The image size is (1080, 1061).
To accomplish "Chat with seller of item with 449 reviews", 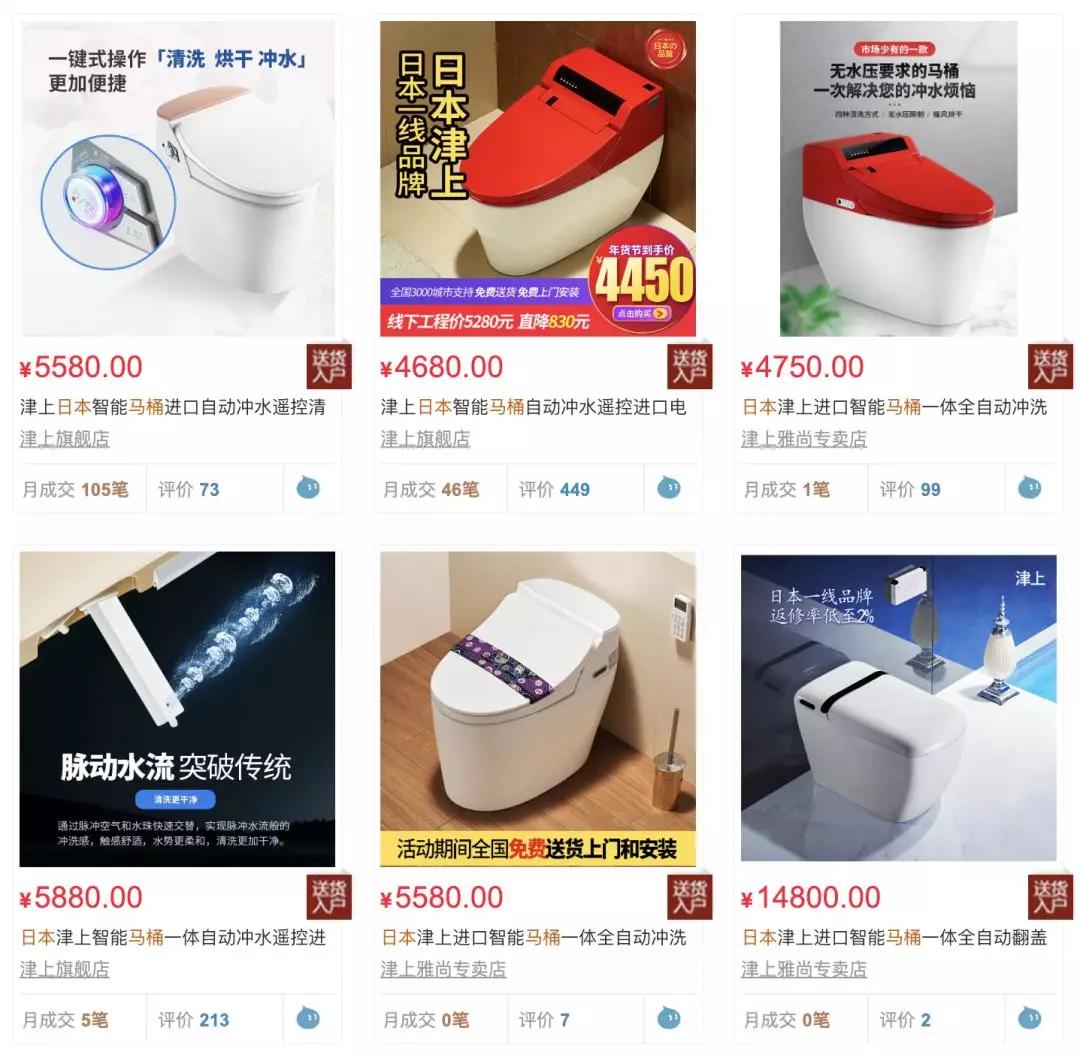I will (x=669, y=488).
